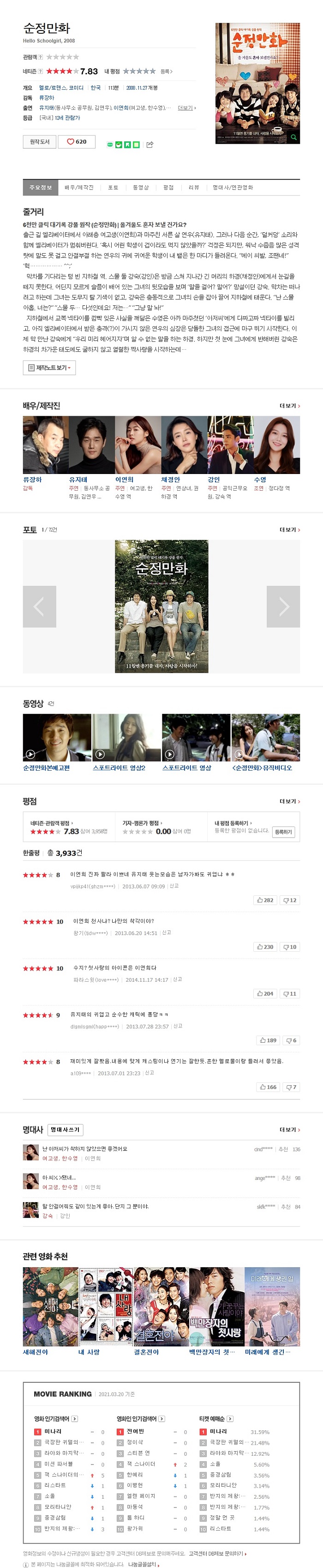The image size is (323, 1568).
Task: Show next photo with right arrow
Action: 283,606
